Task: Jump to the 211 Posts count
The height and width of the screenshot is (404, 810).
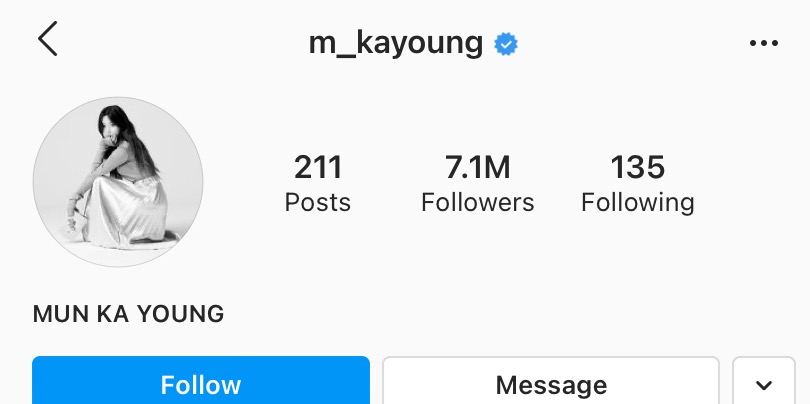Action: pos(317,184)
